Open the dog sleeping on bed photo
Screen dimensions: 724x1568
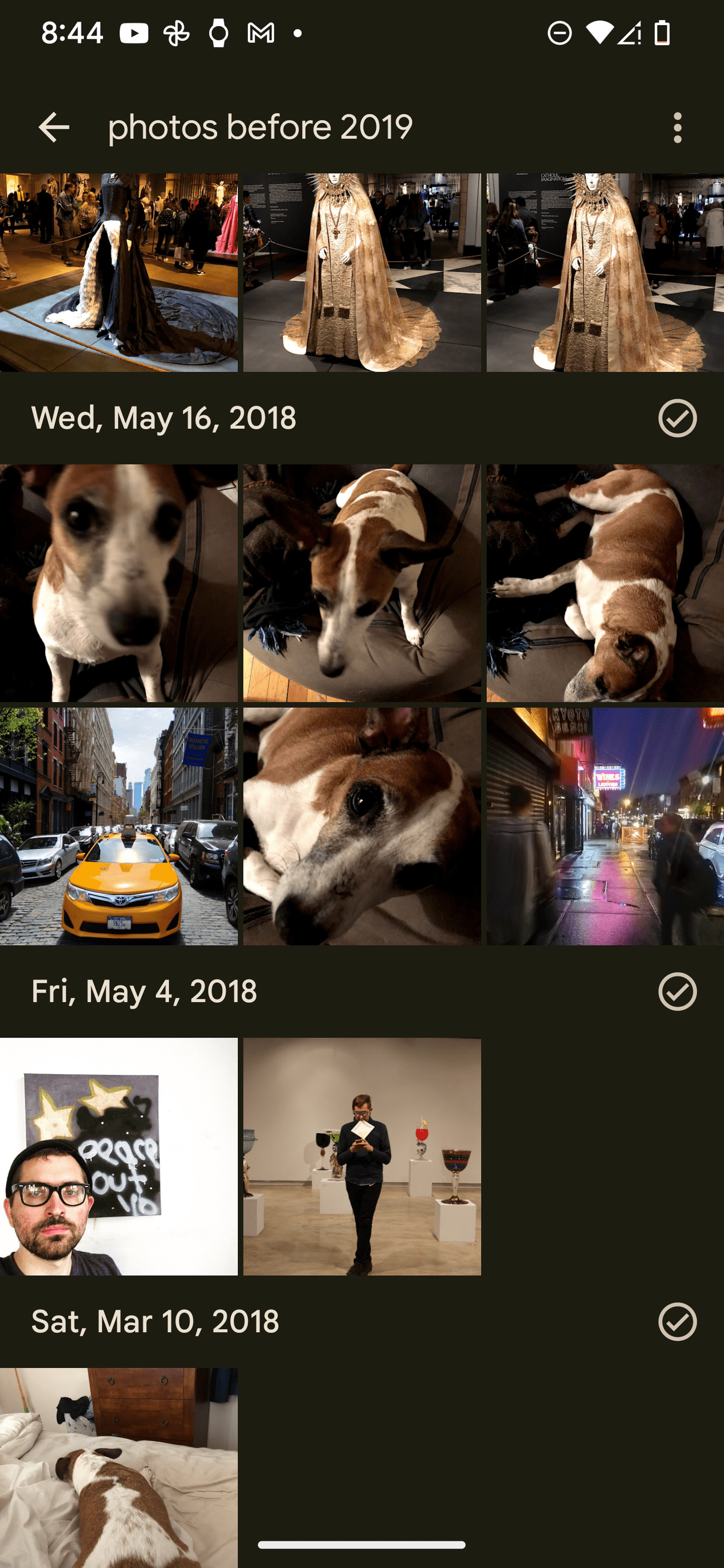tap(119, 1467)
